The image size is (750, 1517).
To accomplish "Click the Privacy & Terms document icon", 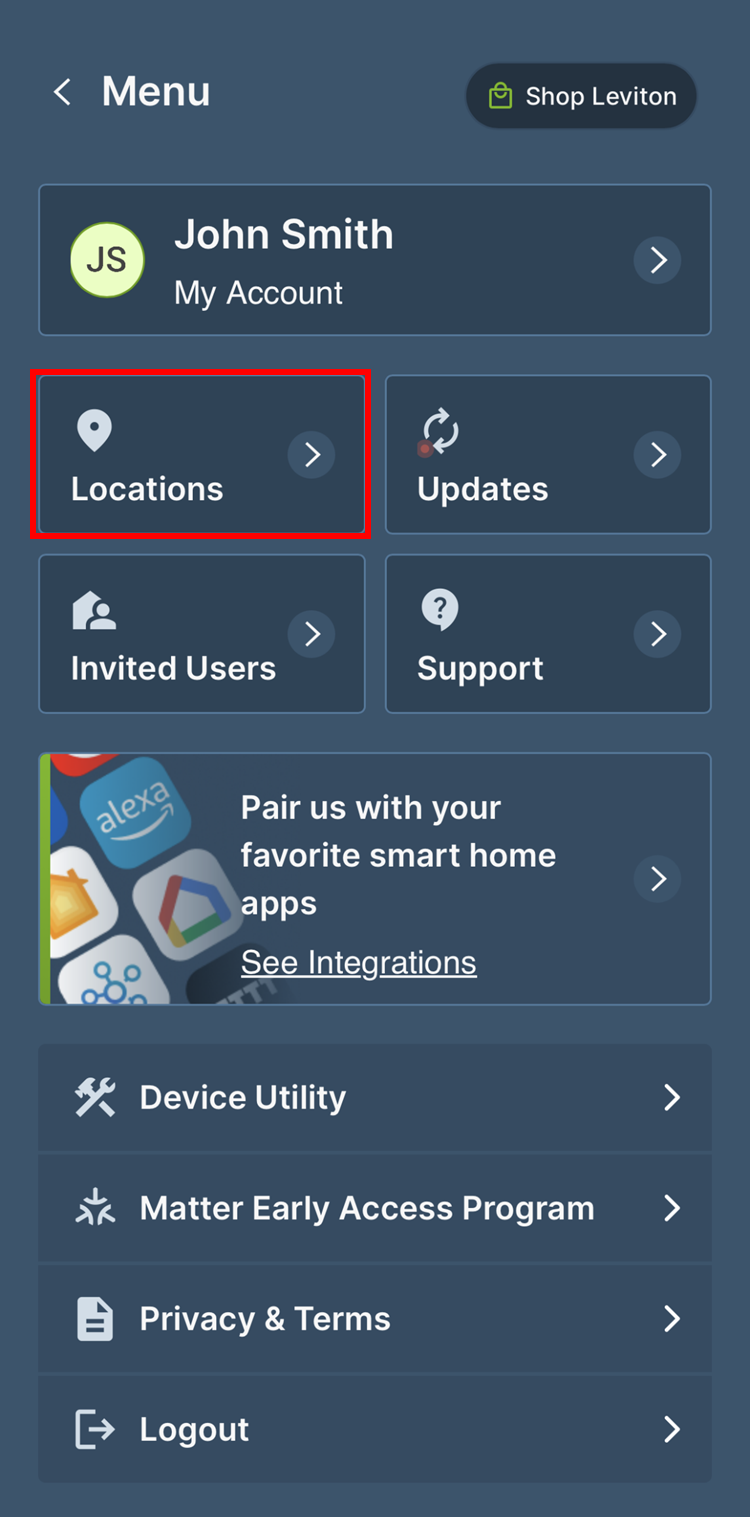I will (94, 1318).
